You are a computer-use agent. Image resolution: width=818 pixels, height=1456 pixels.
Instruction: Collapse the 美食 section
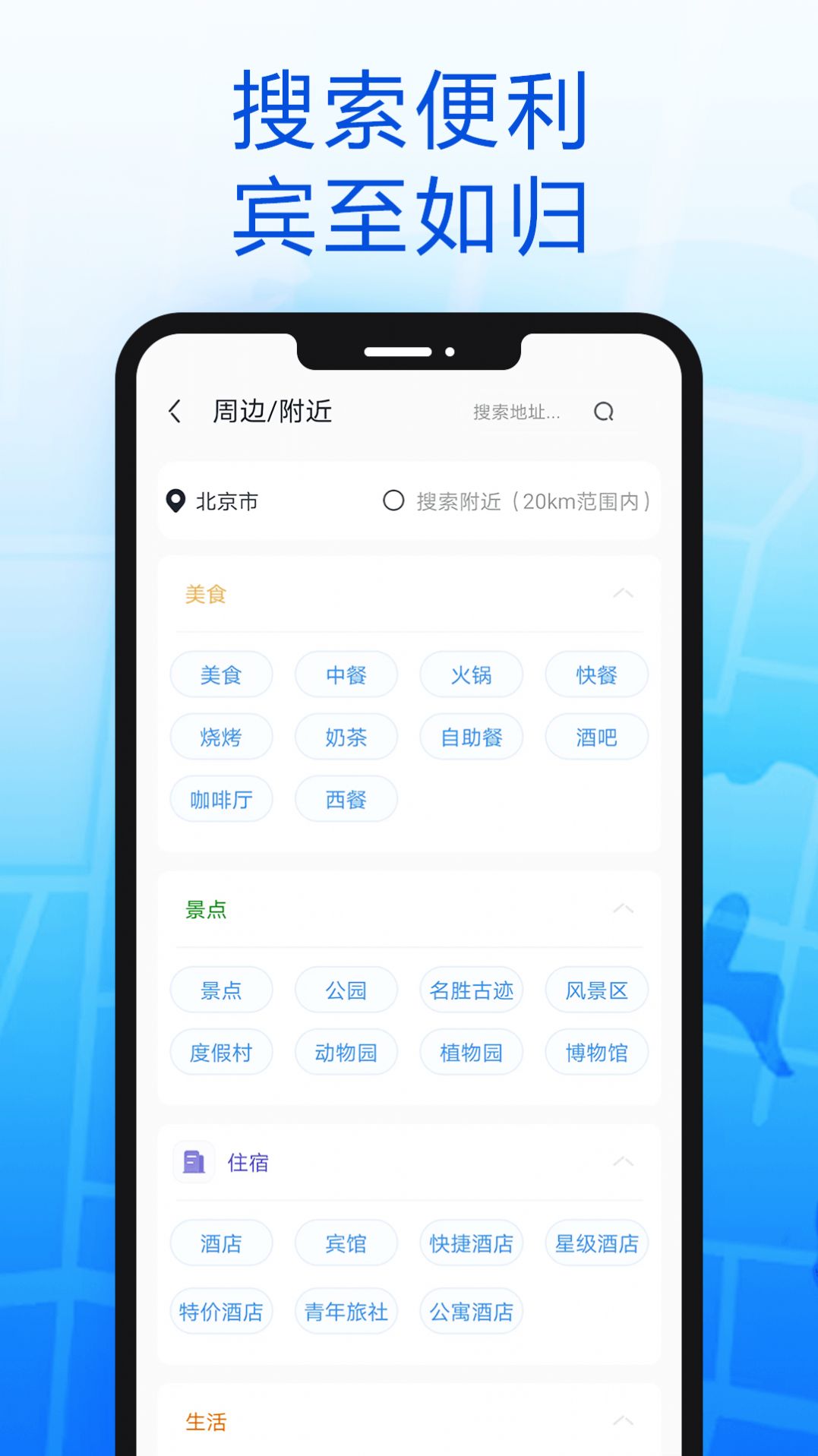click(x=624, y=592)
